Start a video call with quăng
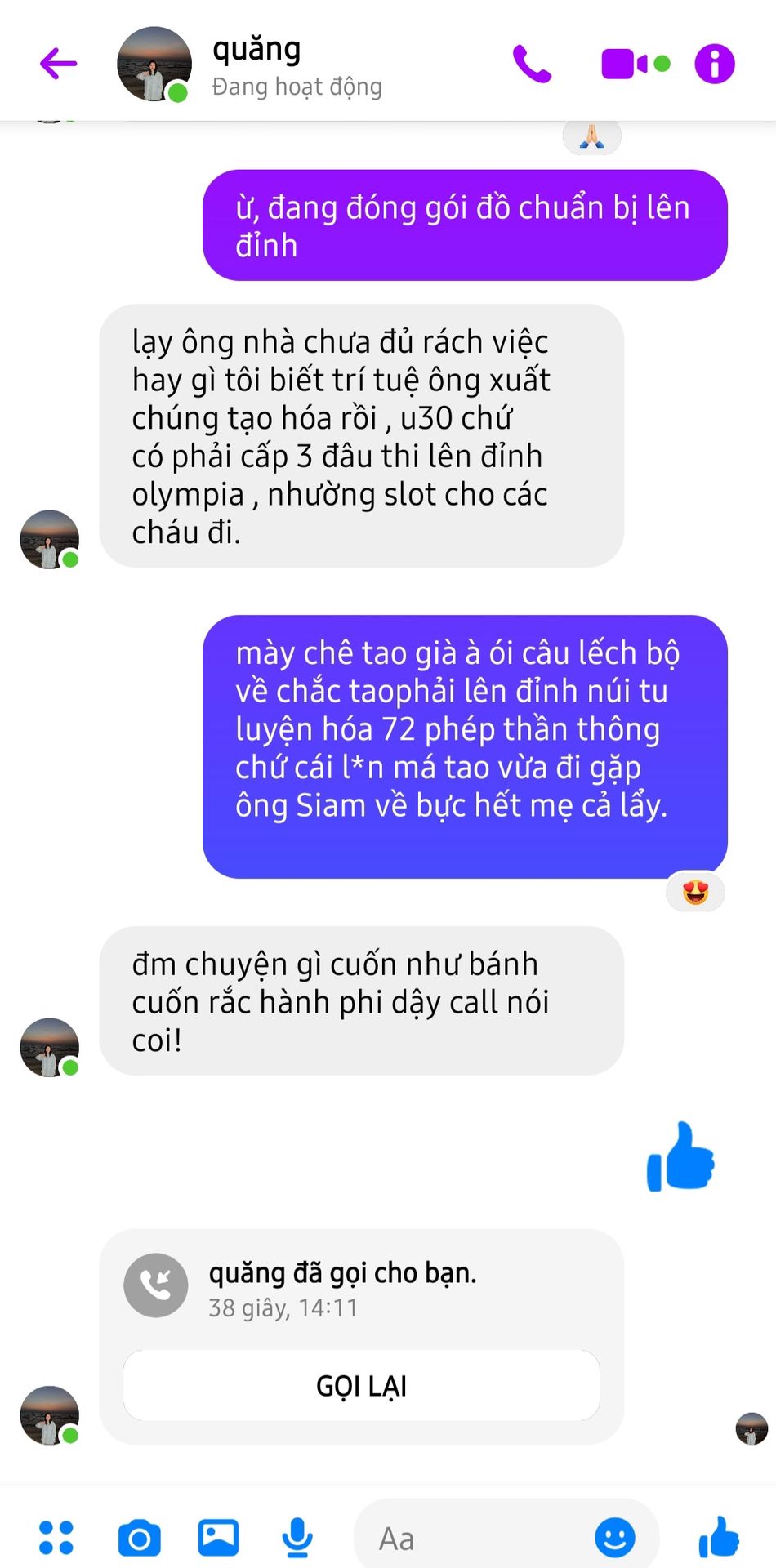 pyautogui.click(x=624, y=64)
